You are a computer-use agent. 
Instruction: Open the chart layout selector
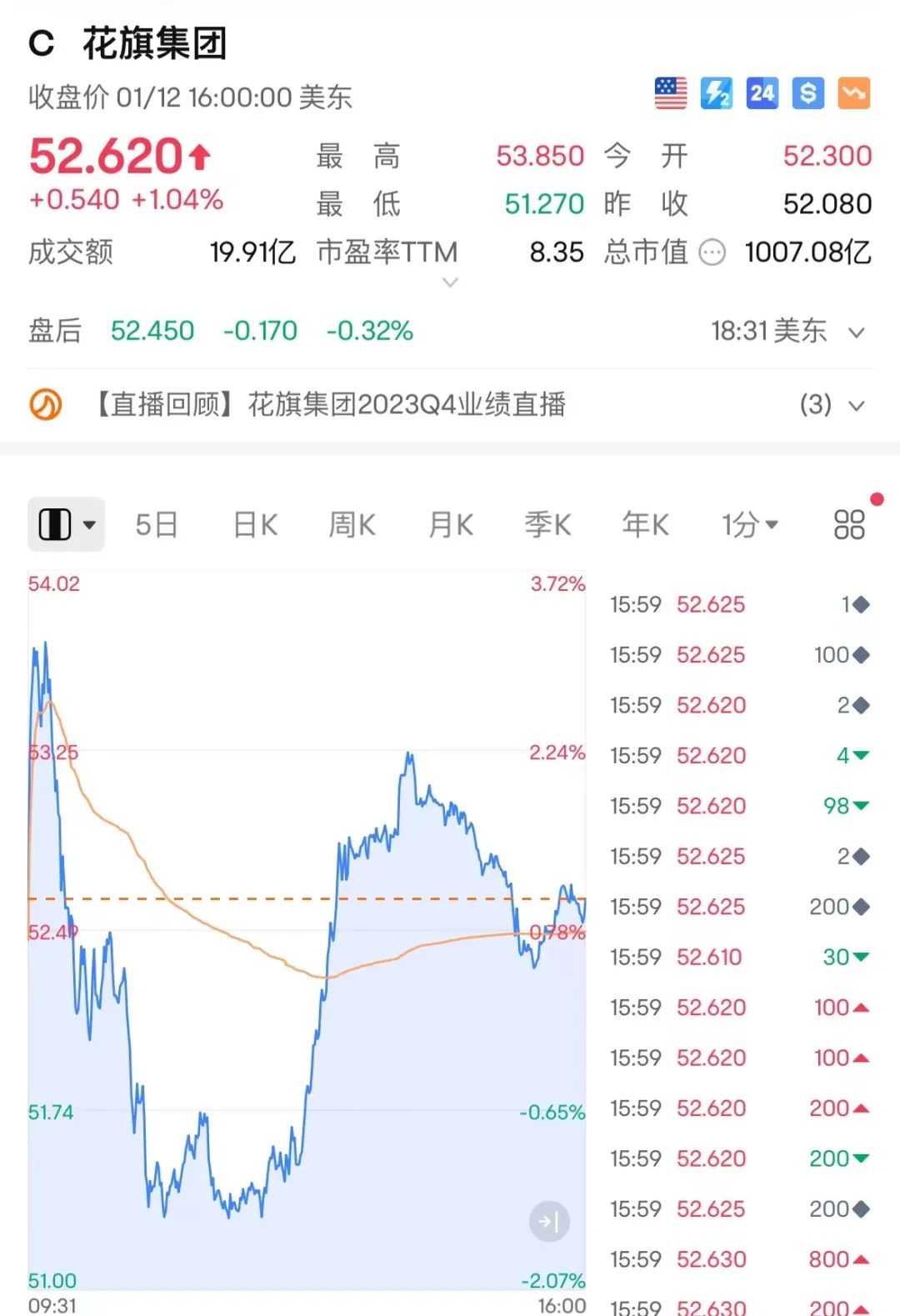coord(67,525)
